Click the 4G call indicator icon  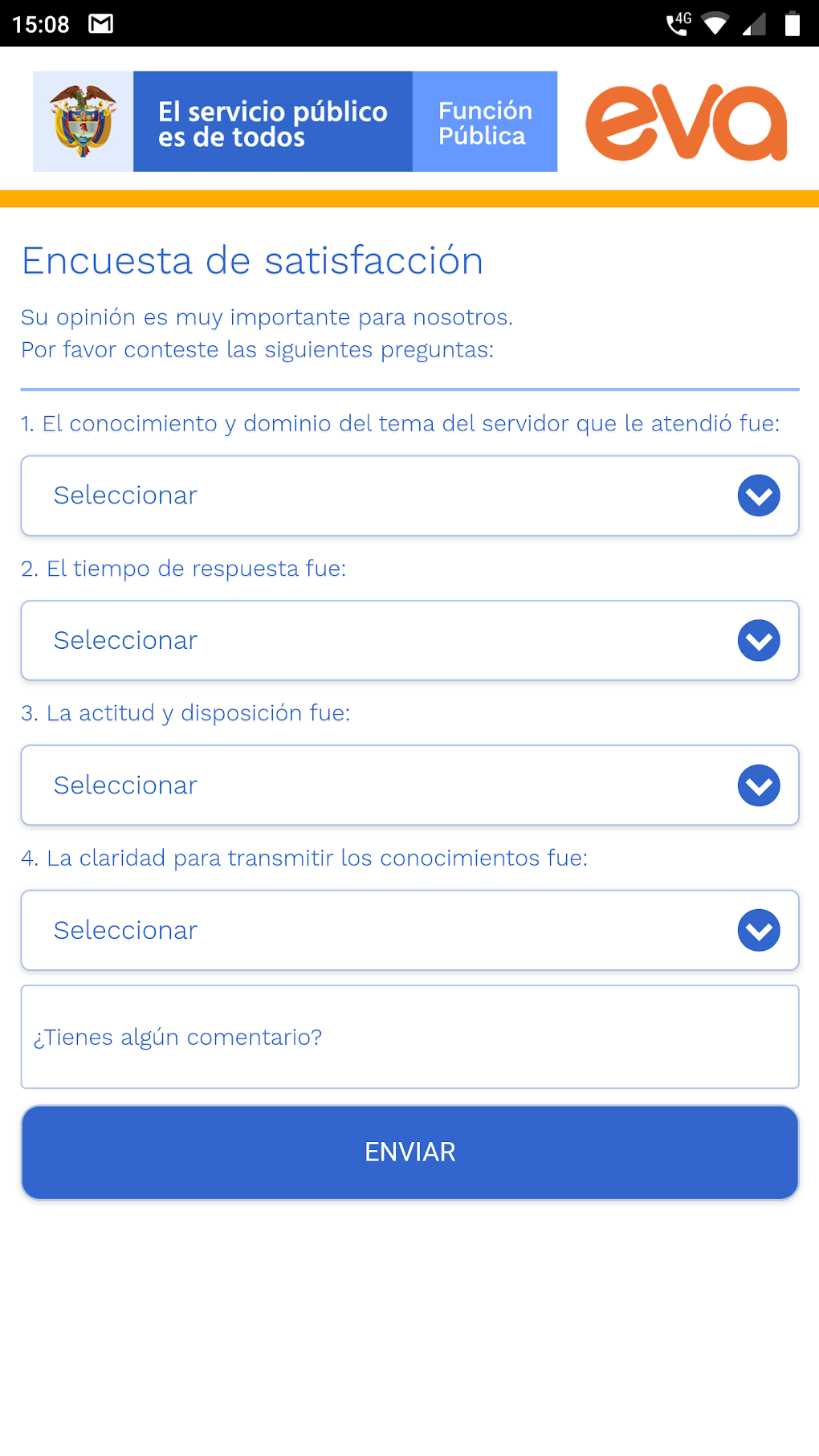point(677,22)
